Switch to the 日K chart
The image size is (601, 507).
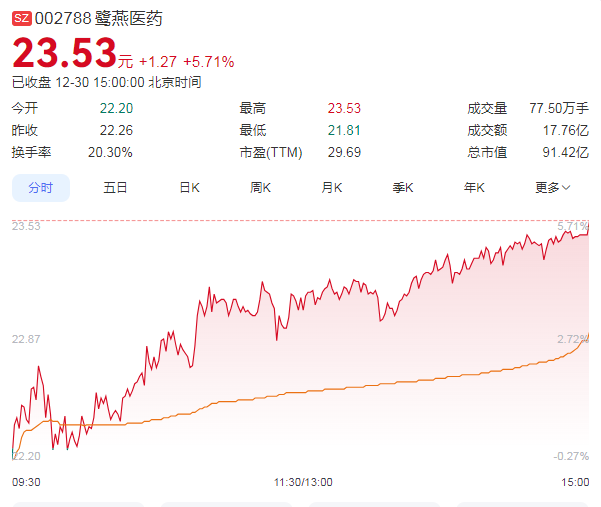pyautogui.click(x=189, y=187)
